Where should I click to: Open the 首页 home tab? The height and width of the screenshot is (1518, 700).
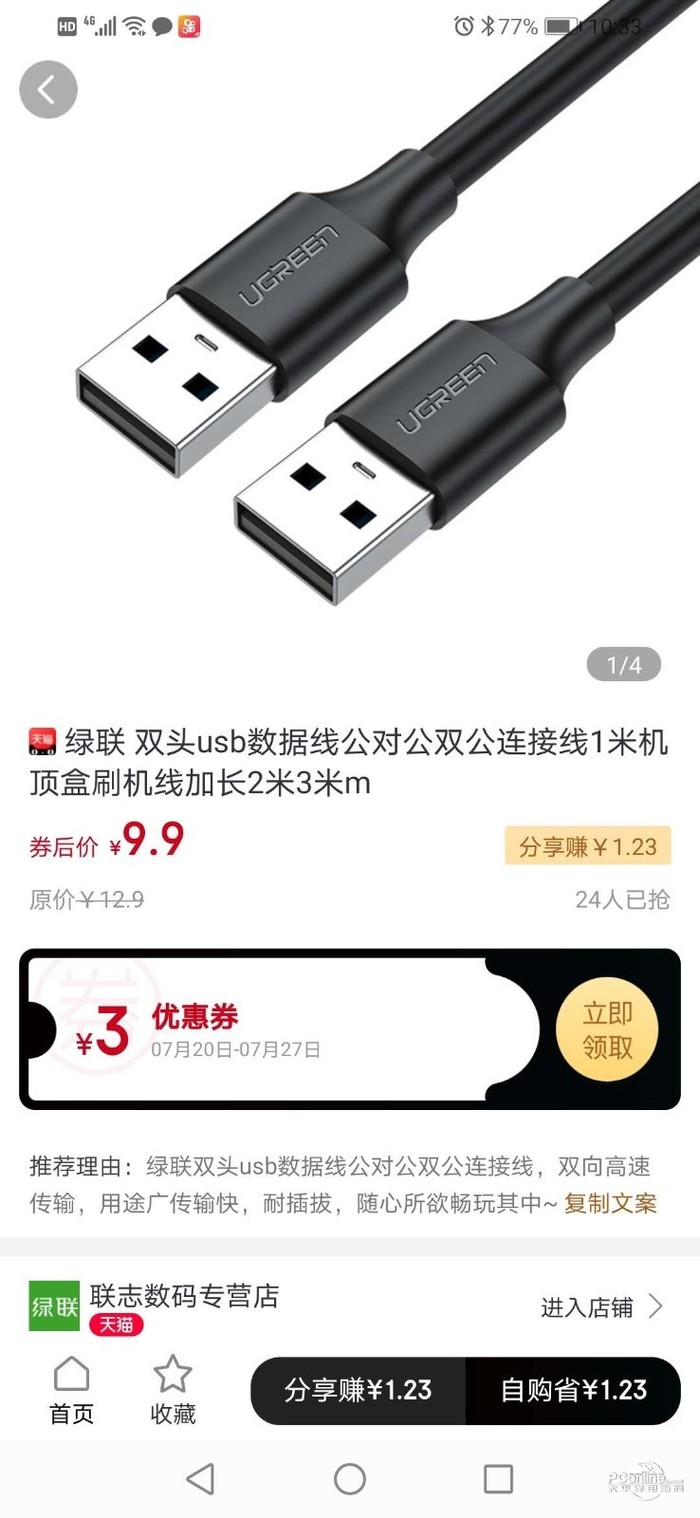click(72, 1390)
